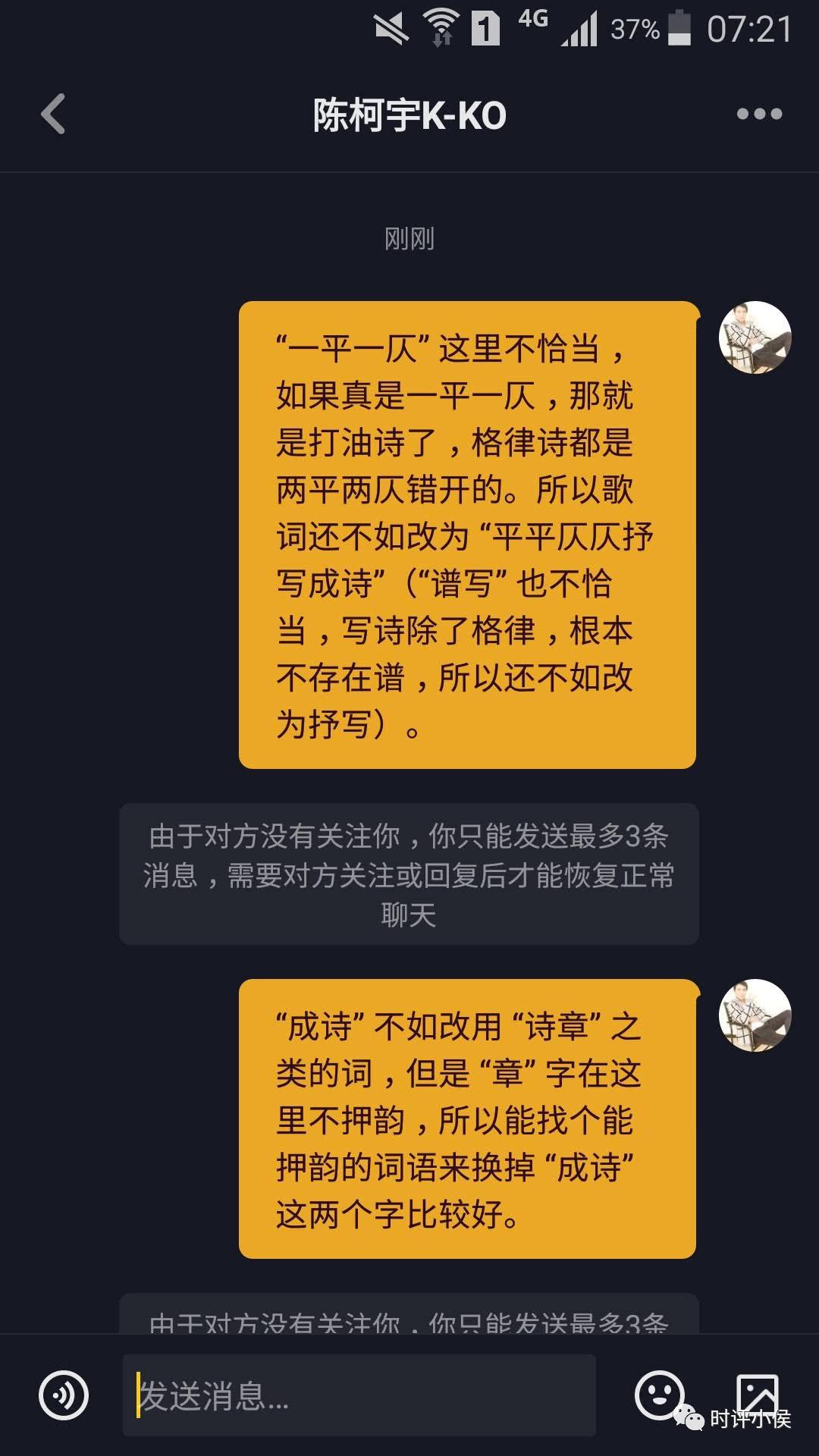Open the emoji picker
The image size is (819, 1456).
pyautogui.click(x=658, y=1394)
